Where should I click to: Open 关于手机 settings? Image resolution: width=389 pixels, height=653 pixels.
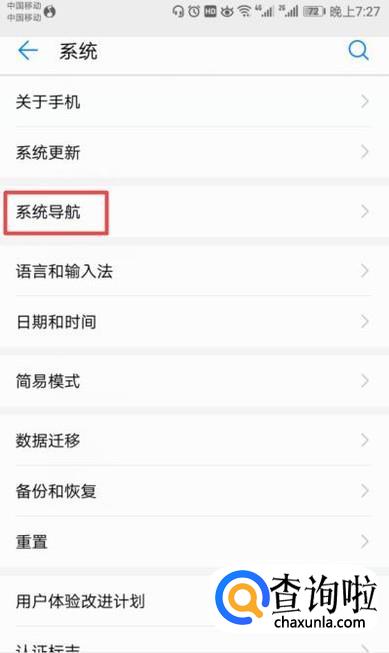194,102
